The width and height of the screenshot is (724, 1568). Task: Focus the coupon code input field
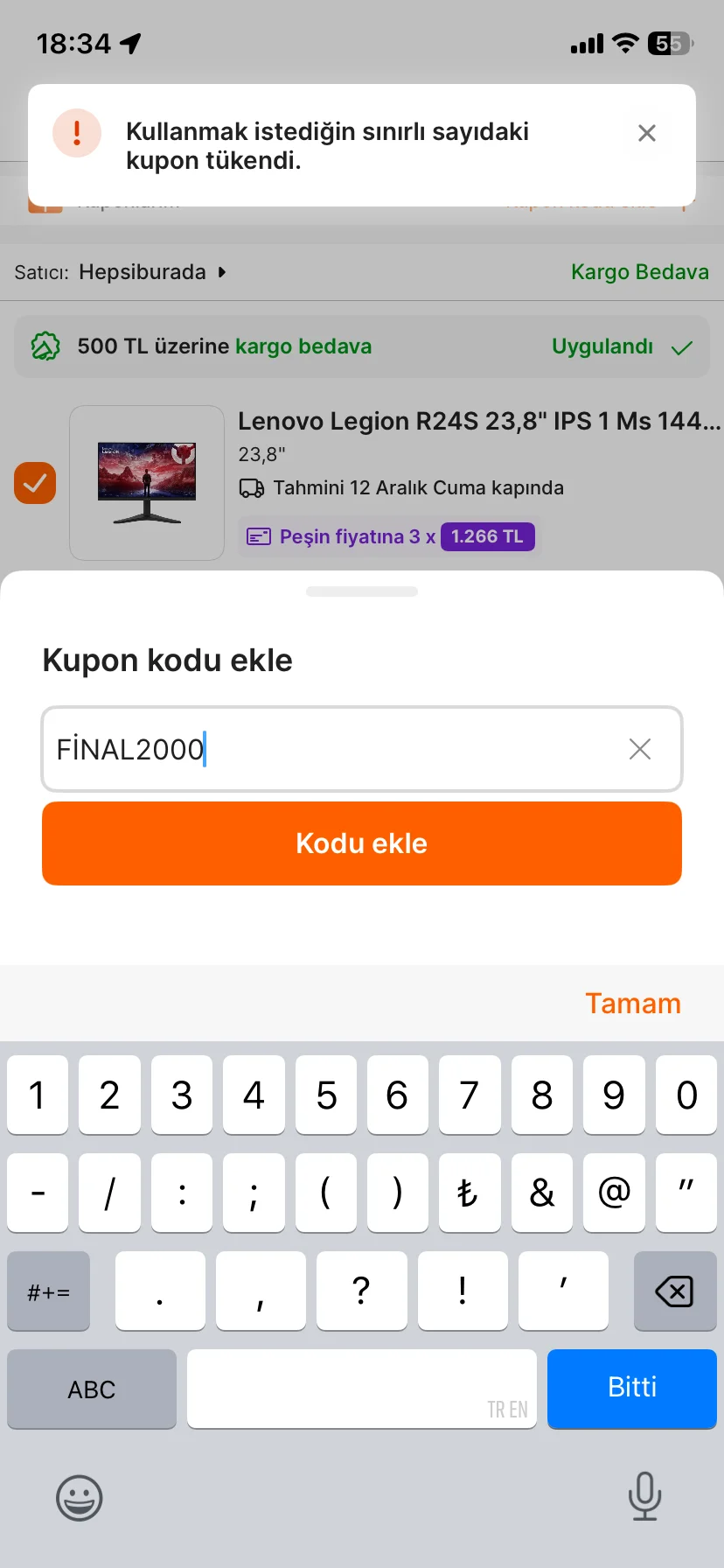(332, 749)
